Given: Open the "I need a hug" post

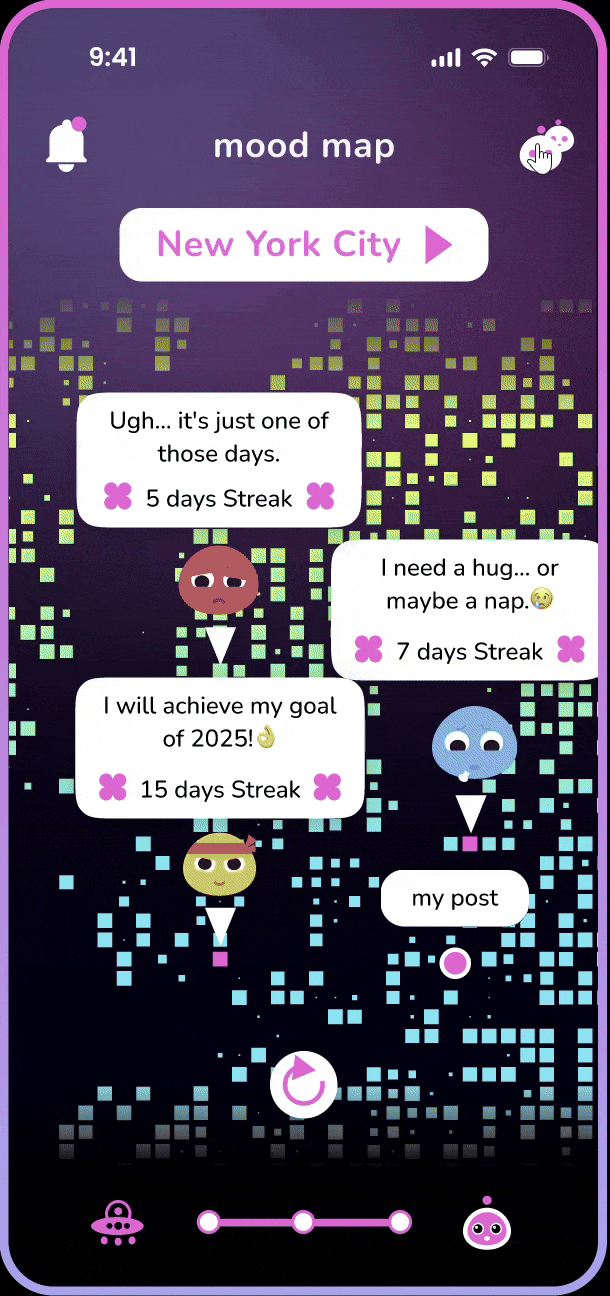Looking at the screenshot, I should 470,610.
